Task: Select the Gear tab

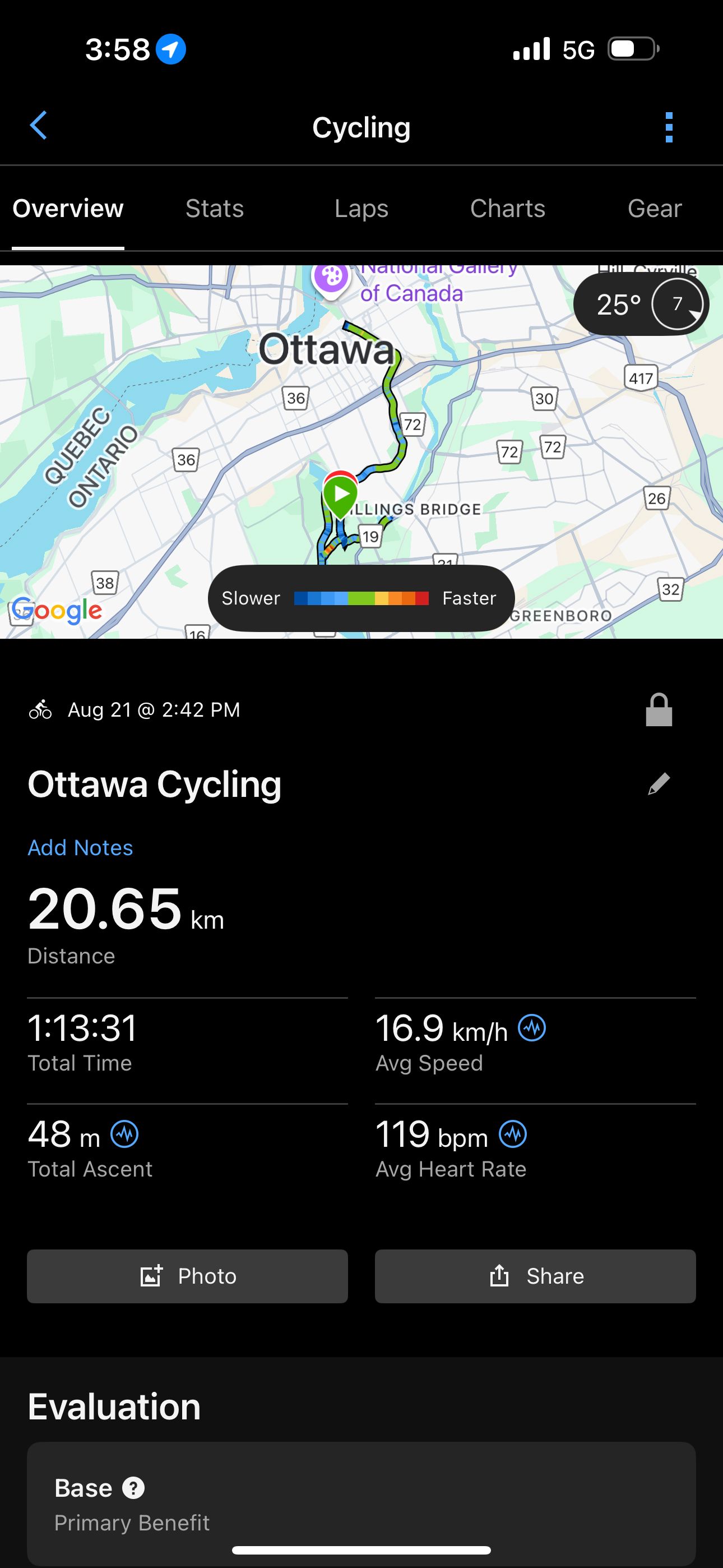Action: pos(654,208)
